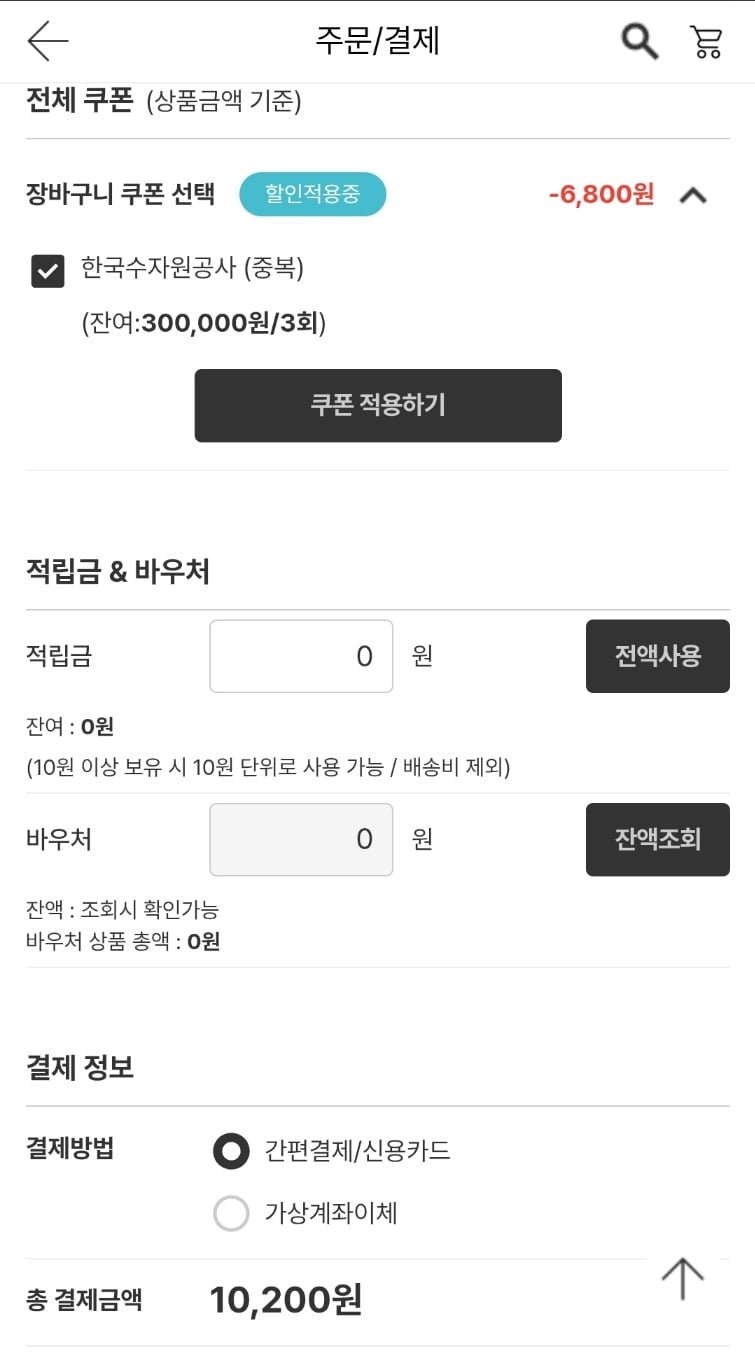Open the 주문/결제 page title
This screenshot has width=755, height=1352.
click(377, 41)
